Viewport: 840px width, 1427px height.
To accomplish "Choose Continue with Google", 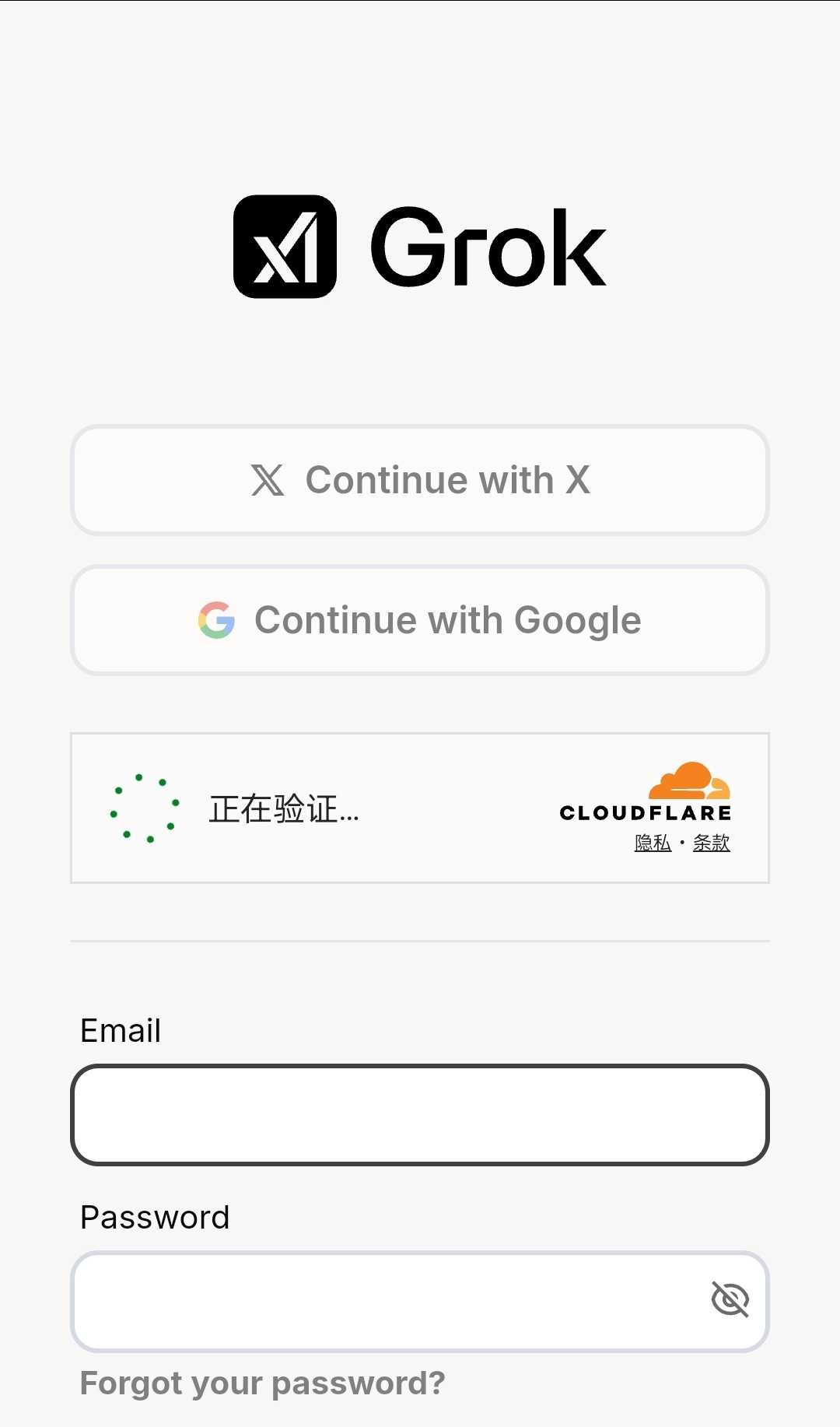I will (x=420, y=620).
